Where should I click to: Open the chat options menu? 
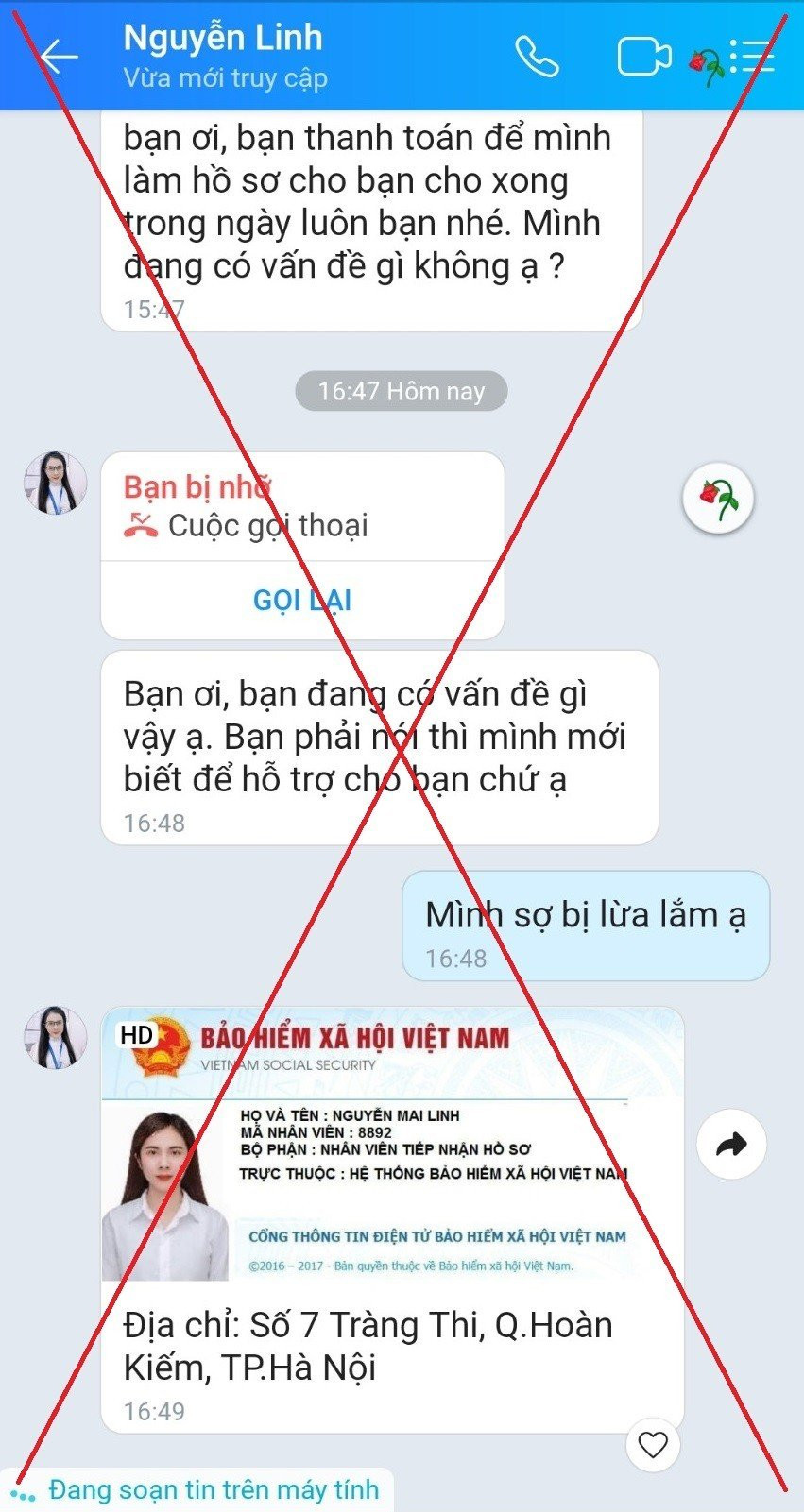(754, 57)
